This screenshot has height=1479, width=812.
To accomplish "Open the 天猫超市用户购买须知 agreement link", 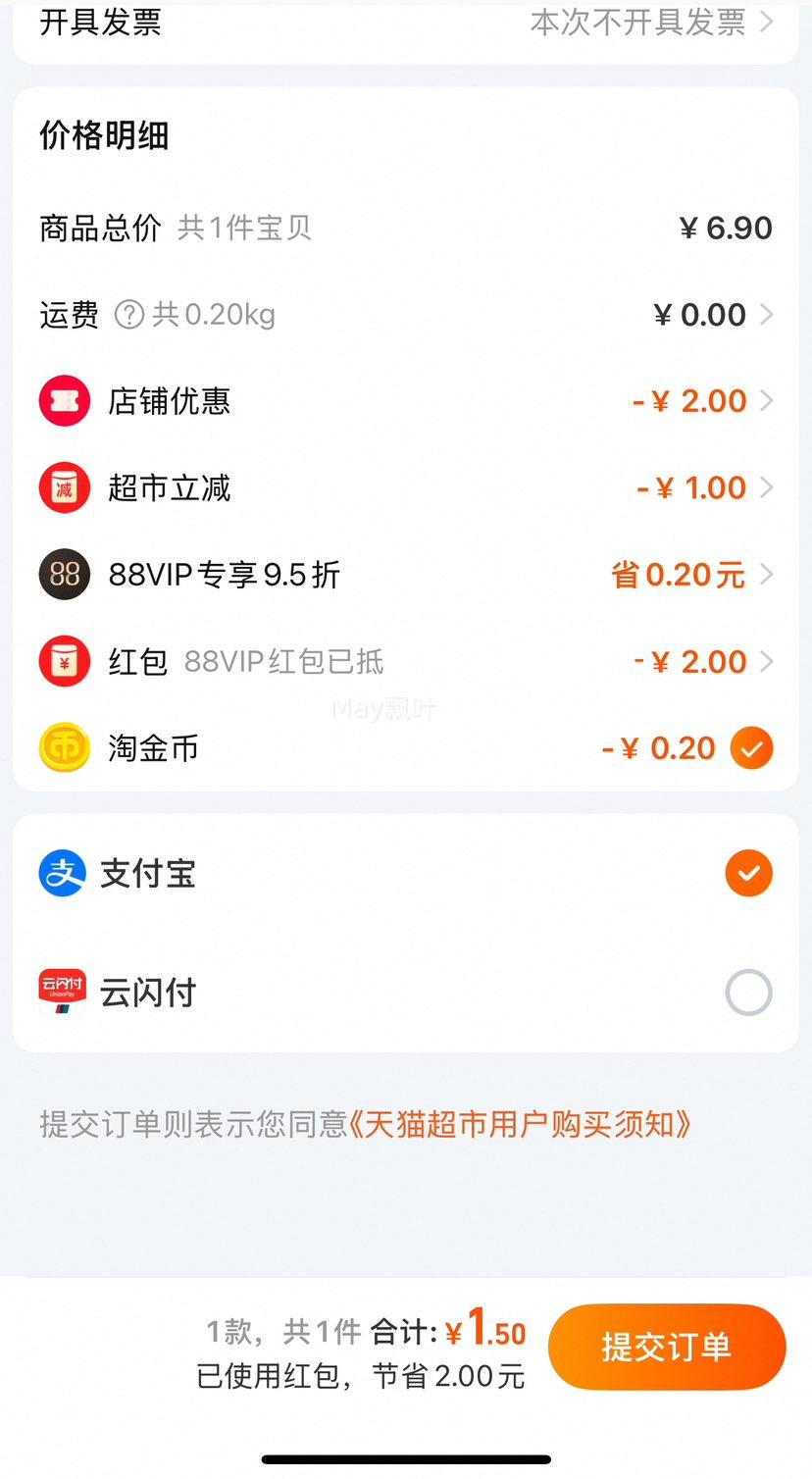I will 523,1124.
